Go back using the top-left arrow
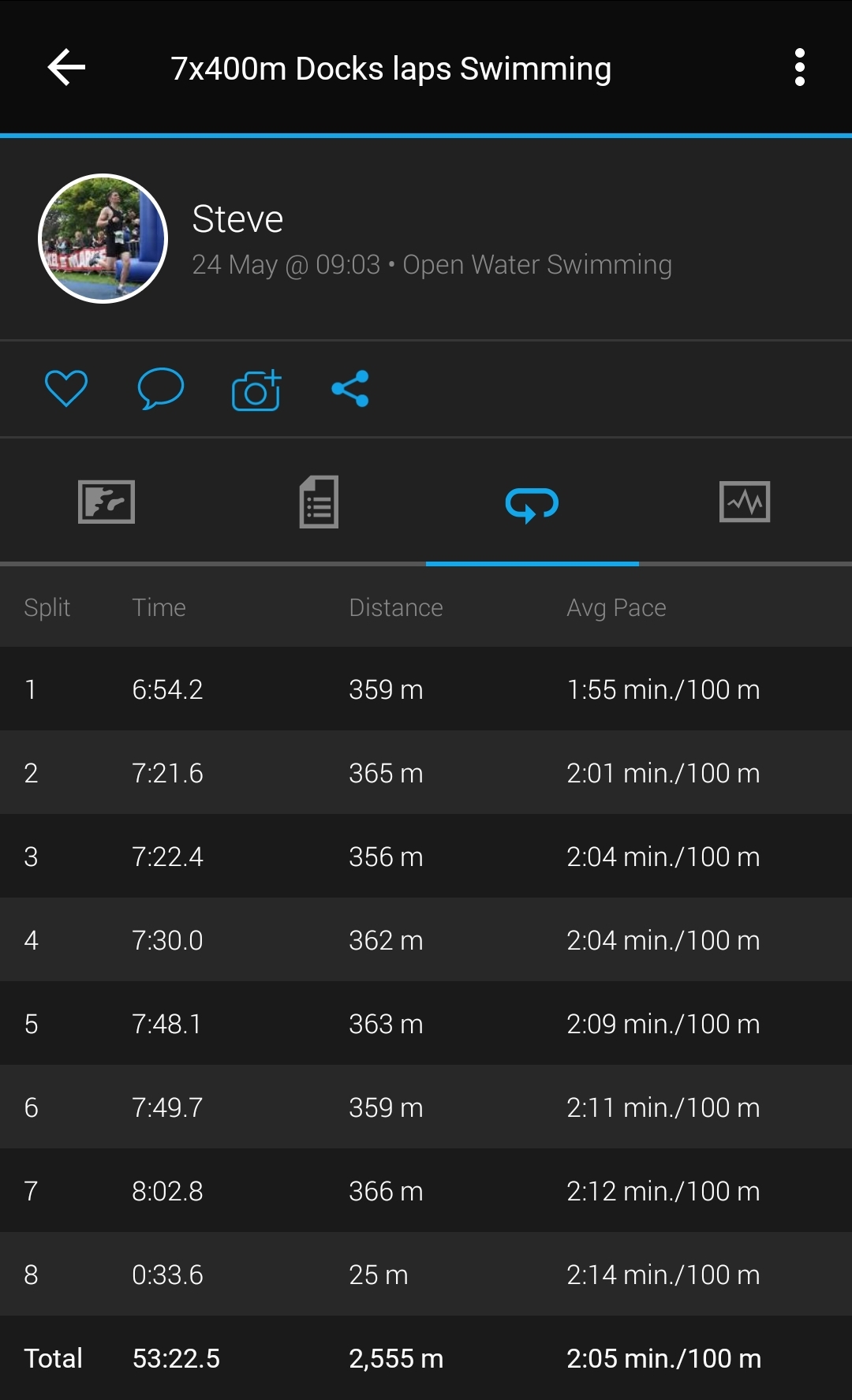The width and height of the screenshot is (852, 1400). pyautogui.click(x=66, y=68)
